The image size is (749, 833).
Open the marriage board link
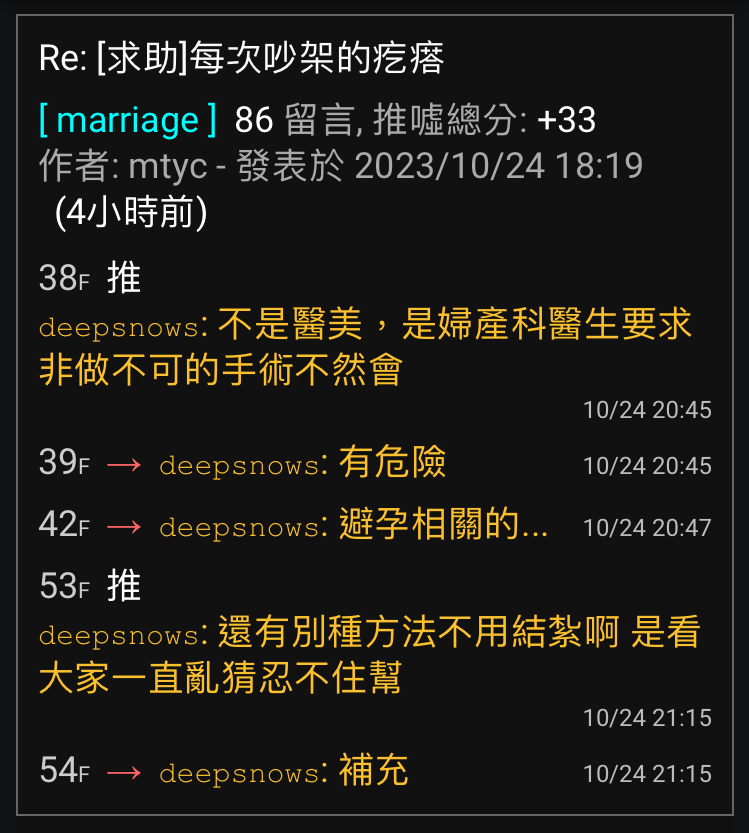[128, 120]
